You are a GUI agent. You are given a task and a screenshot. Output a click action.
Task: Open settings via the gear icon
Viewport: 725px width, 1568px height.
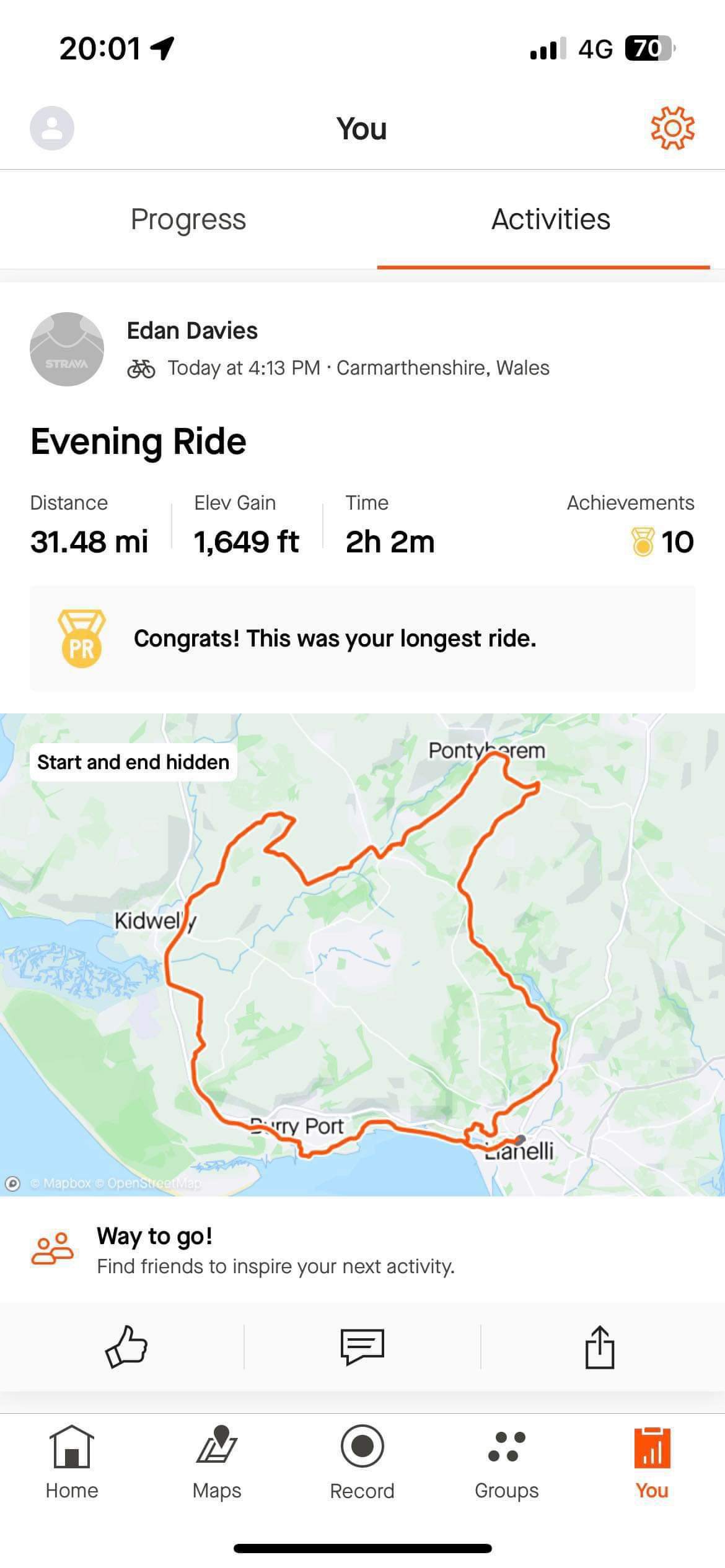click(x=672, y=128)
